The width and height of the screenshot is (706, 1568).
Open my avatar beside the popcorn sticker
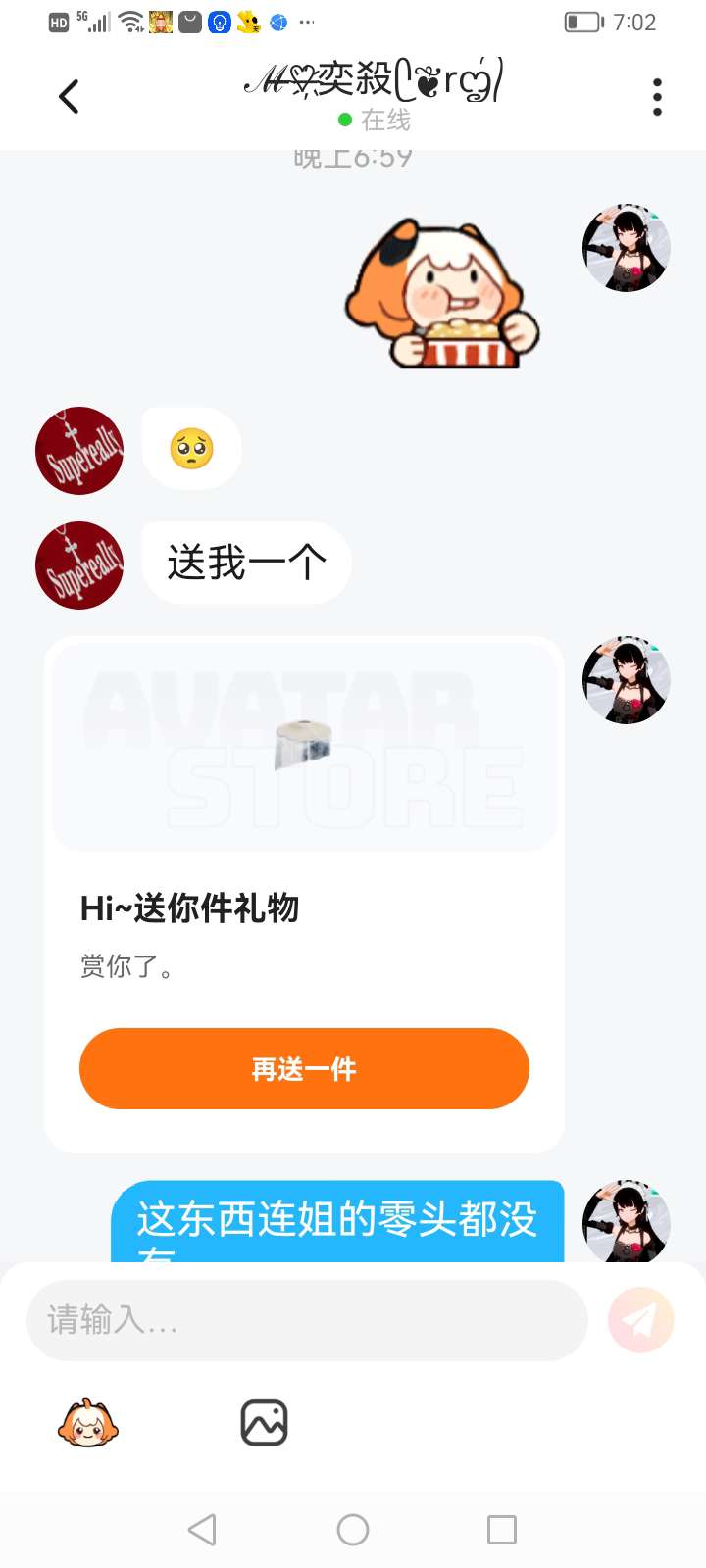(x=626, y=249)
